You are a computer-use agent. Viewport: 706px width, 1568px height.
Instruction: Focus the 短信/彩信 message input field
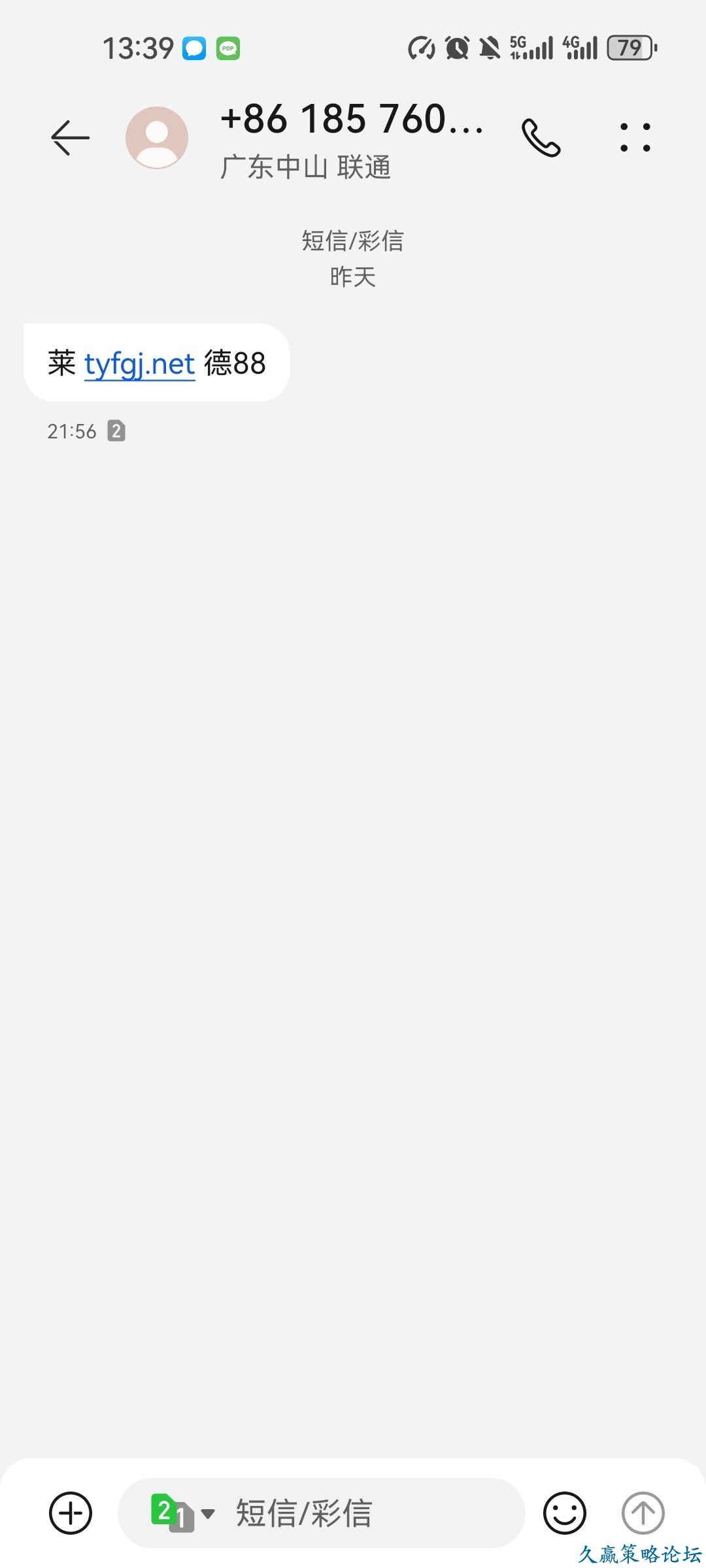click(x=366, y=1513)
